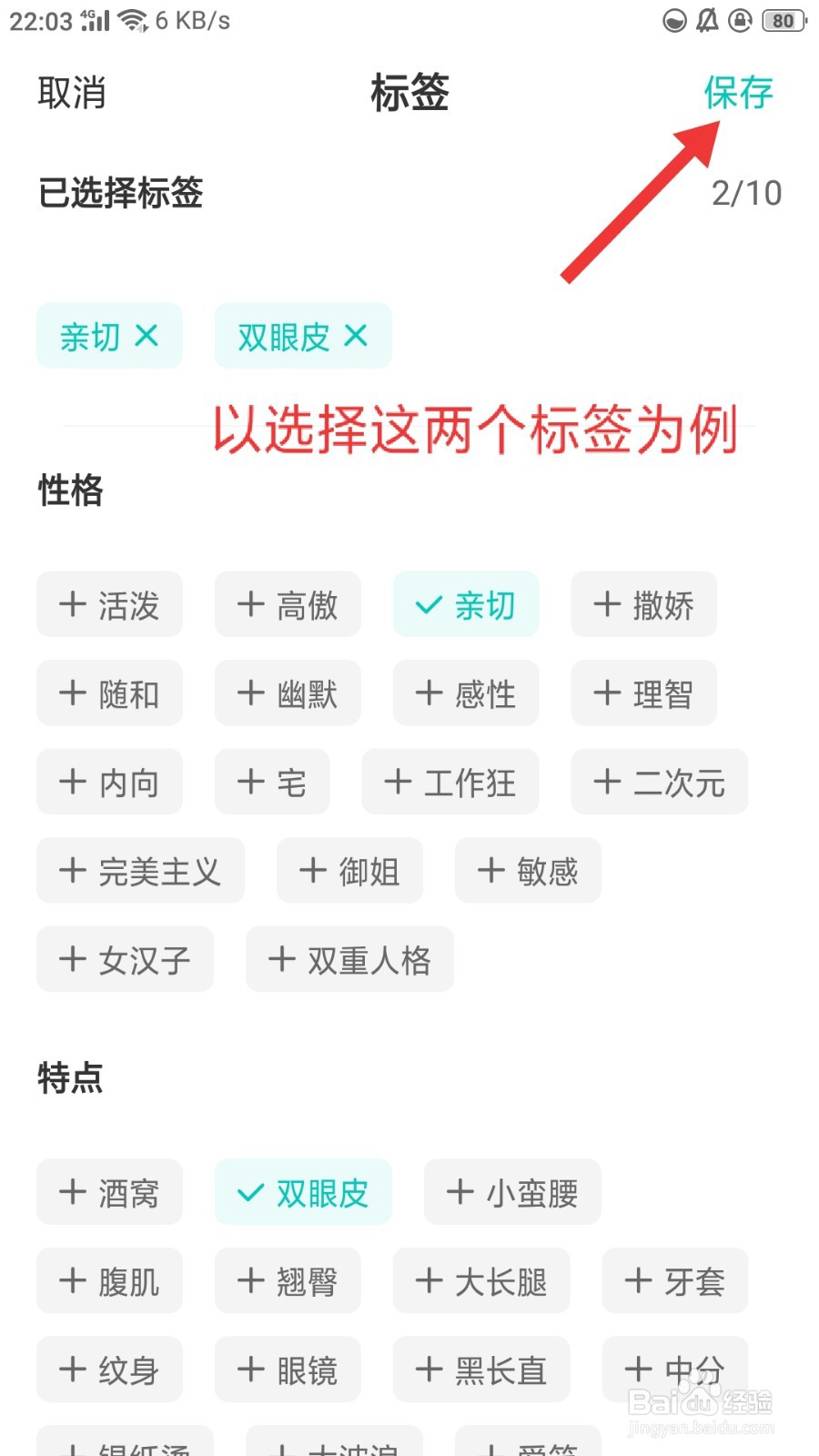Tap 保存 to save selected tags
This screenshot has width=819, height=1456.
pyautogui.click(x=739, y=91)
